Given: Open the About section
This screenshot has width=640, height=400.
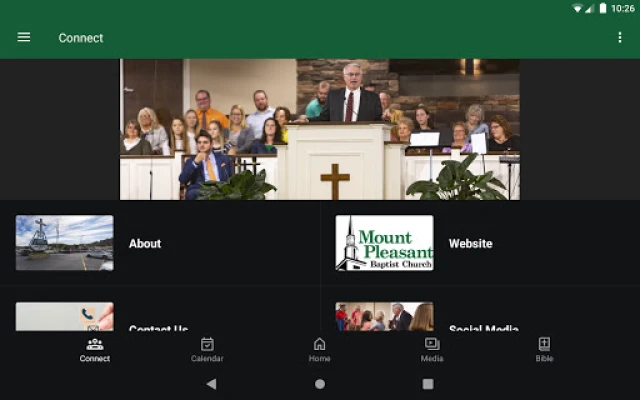Looking at the screenshot, I should (160, 243).
